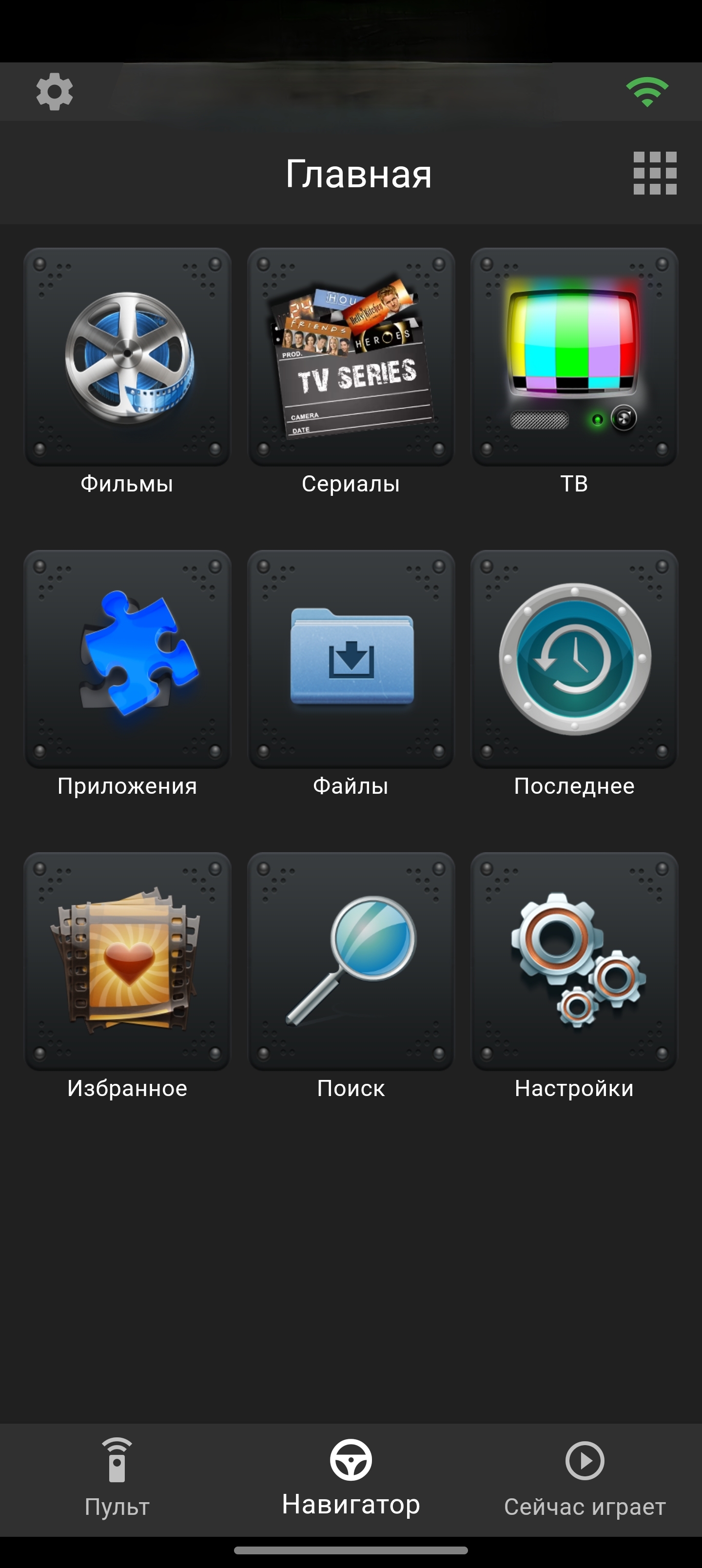This screenshot has width=702, height=1568.
Task: Open the settings gear icon in the top bar
Action: click(x=54, y=92)
